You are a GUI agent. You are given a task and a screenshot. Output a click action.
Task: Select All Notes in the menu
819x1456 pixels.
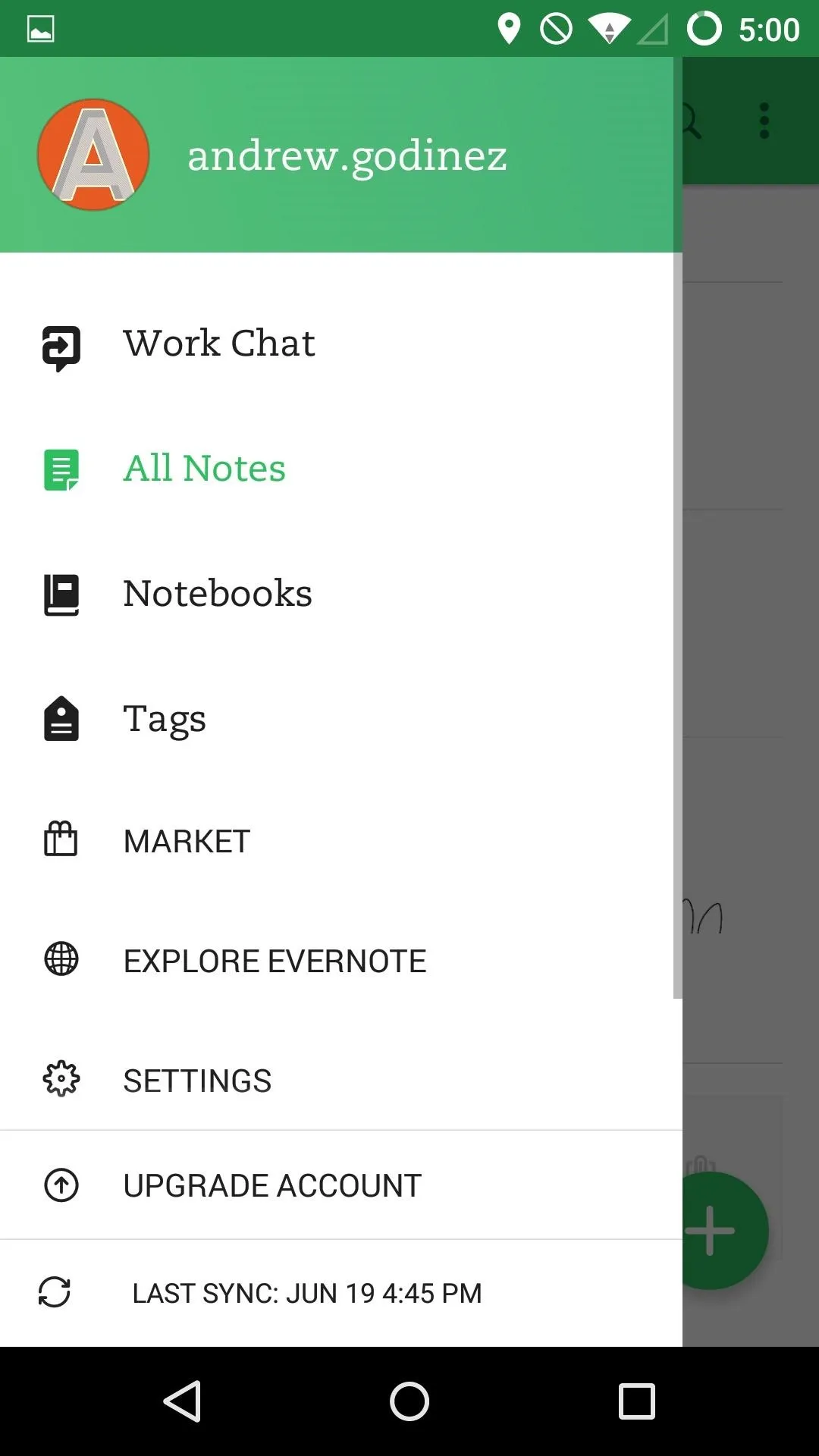tap(341, 469)
